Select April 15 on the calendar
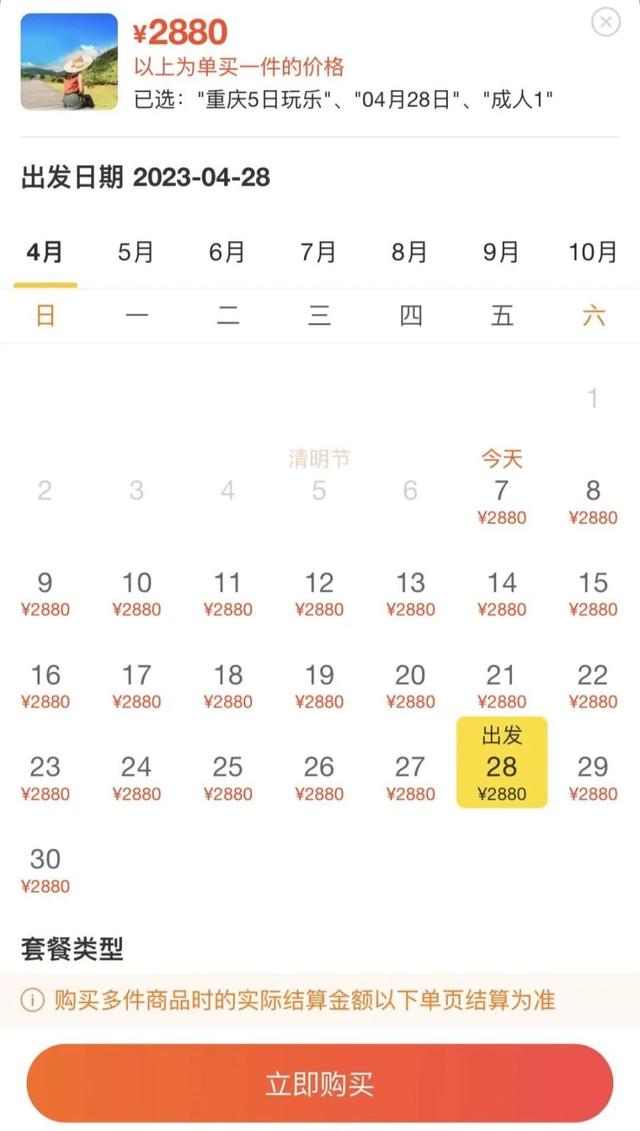Image resolution: width=640 pixels, height=1131 pixels. [x=592, y=593]
